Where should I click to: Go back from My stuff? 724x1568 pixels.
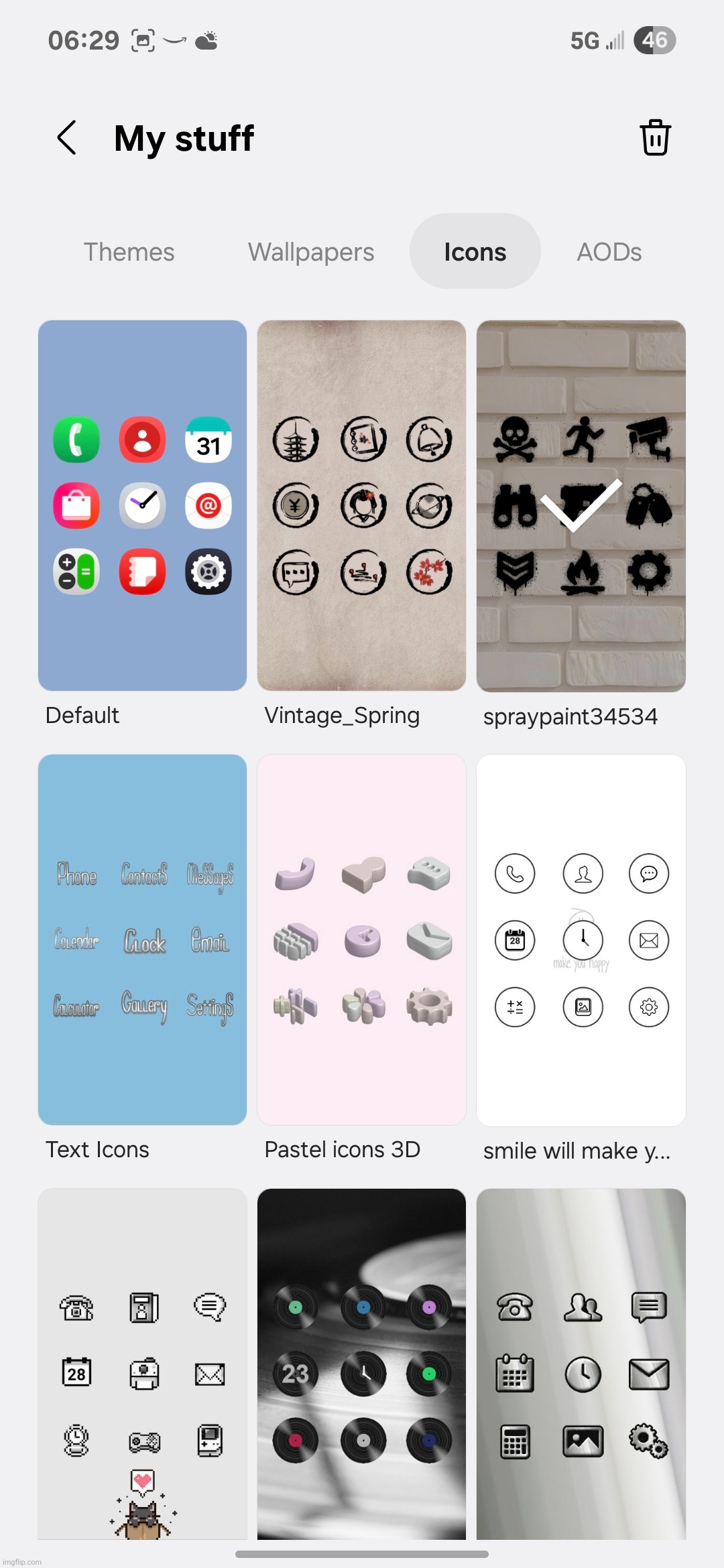pos(67,138)
